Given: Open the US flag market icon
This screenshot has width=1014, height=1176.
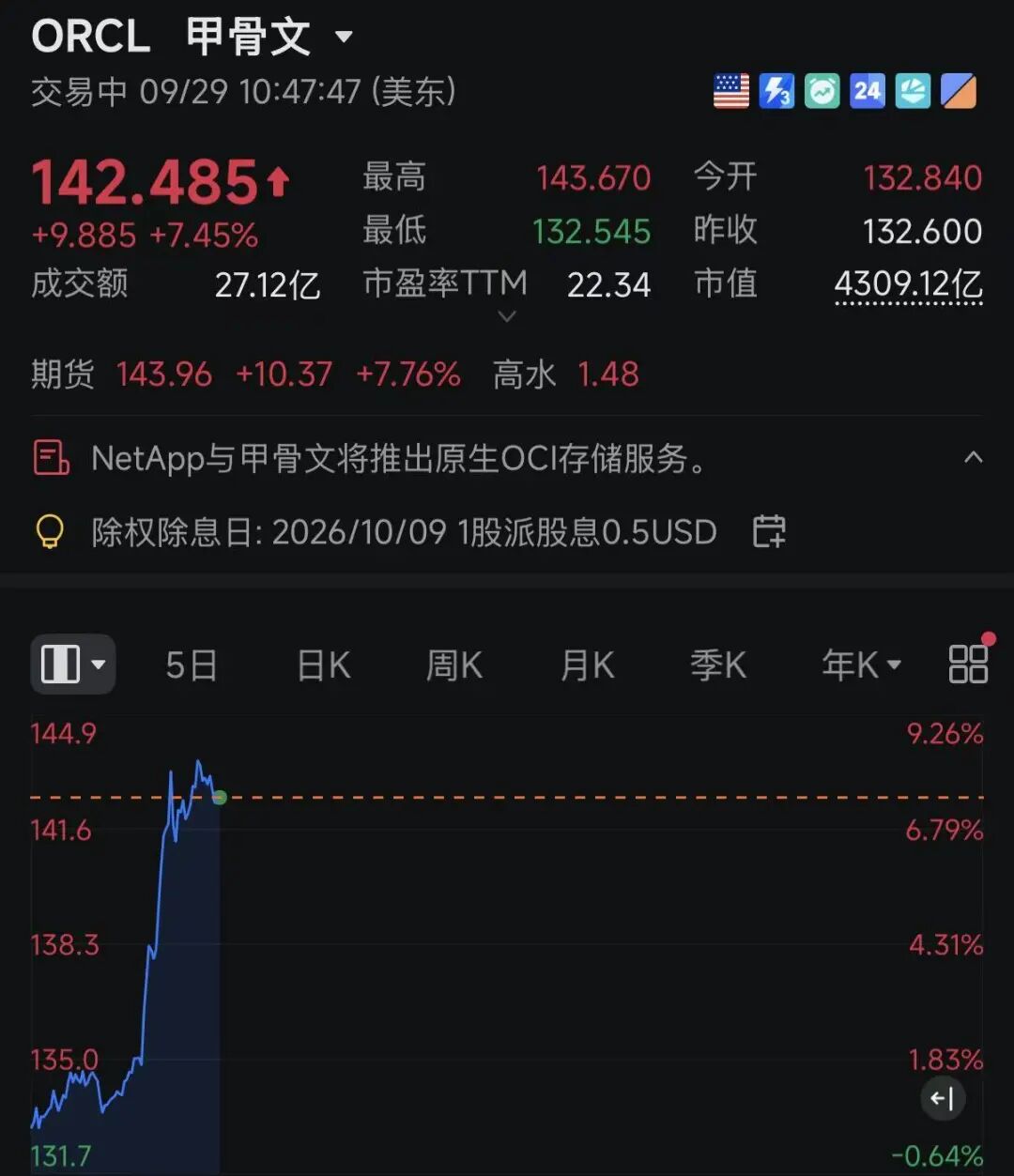Looking at the screenshot, I should coord(731,91).
